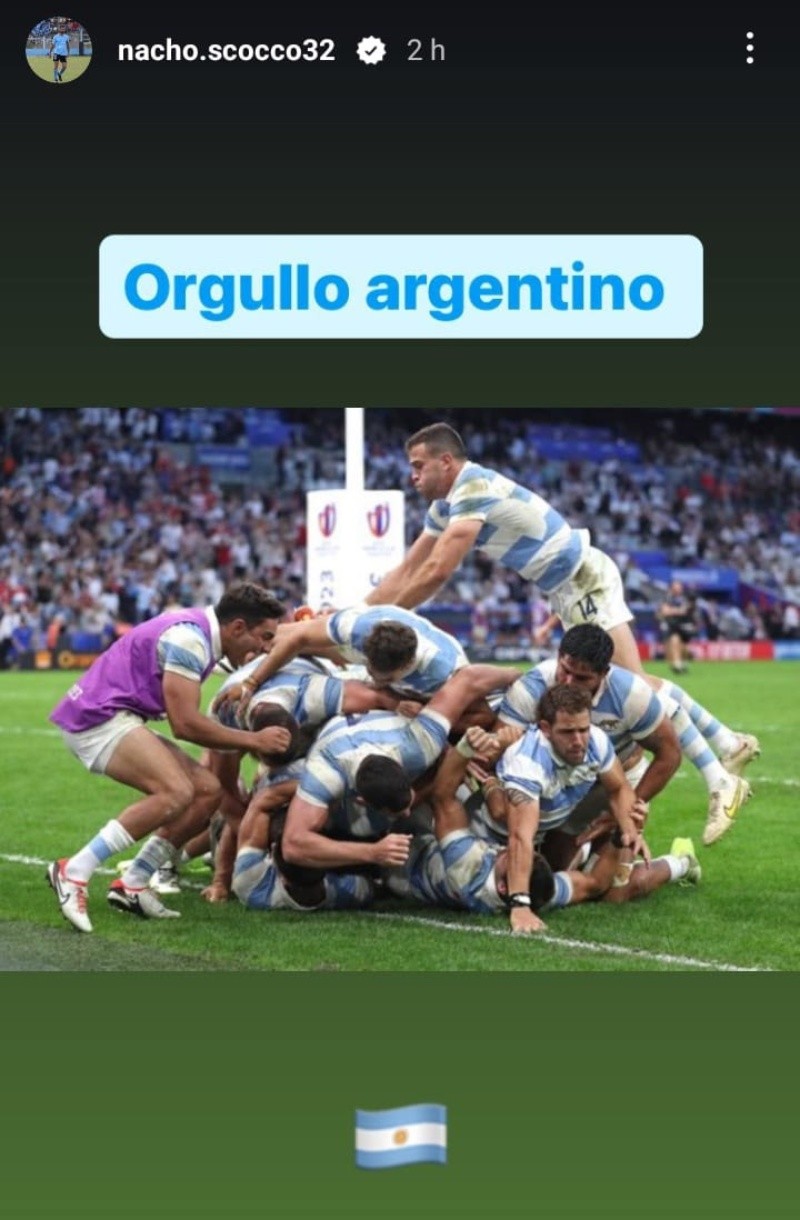Open the nacho.scocco32 username link
800x1220 pixels.
click(226, 50)
